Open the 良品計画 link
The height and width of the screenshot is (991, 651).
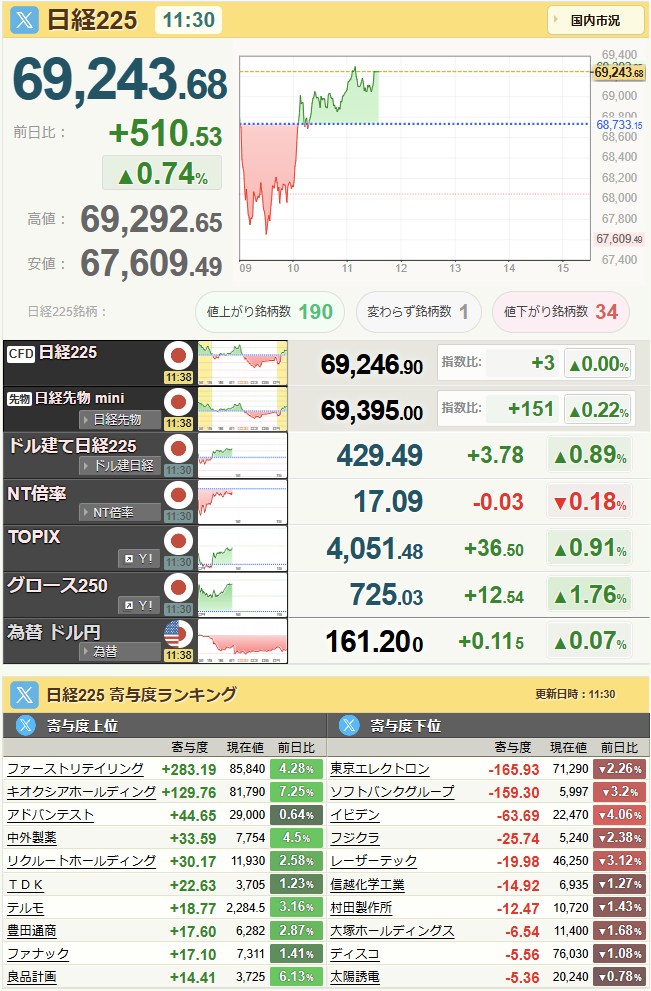(x=32, y=976)
